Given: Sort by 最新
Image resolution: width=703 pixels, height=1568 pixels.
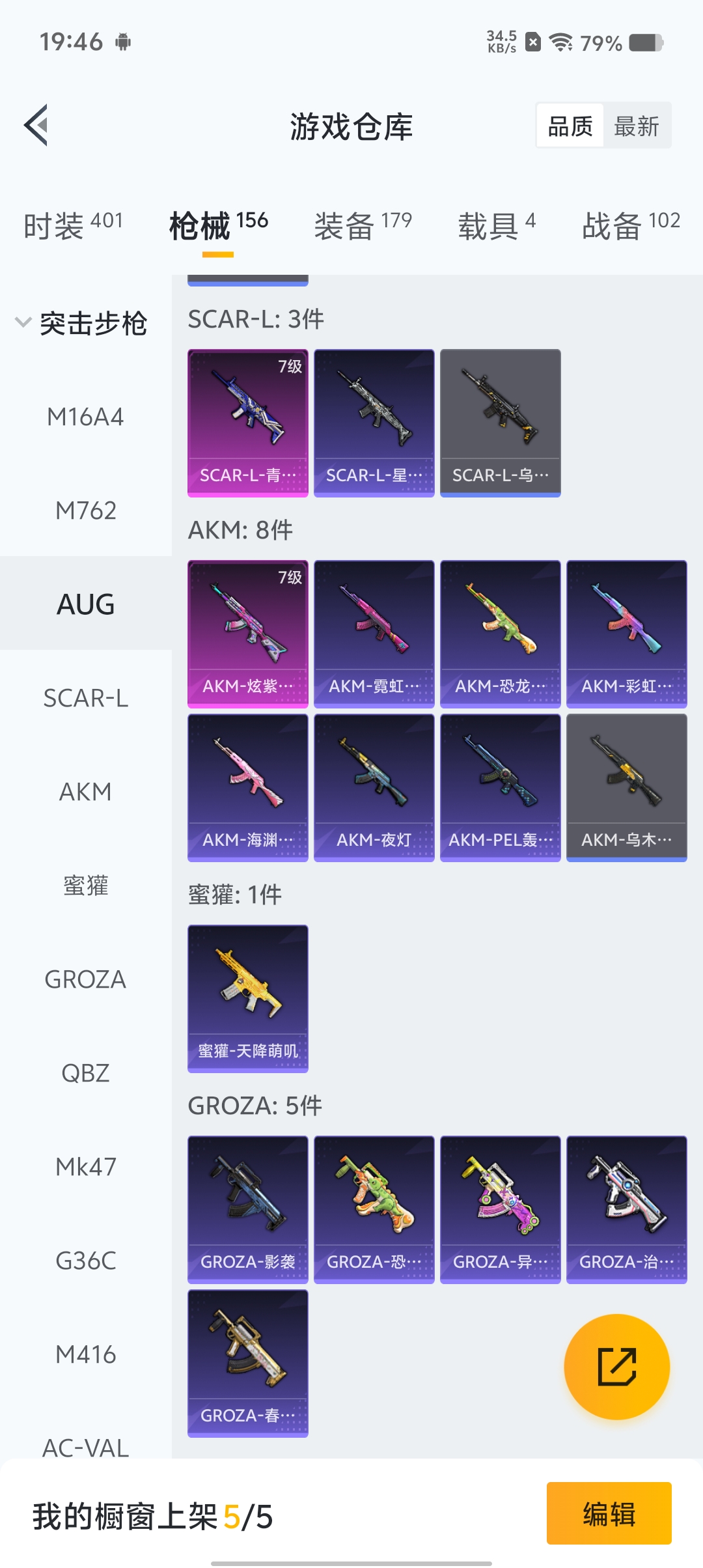Looking at the screenshot, I should coord(636,126).
